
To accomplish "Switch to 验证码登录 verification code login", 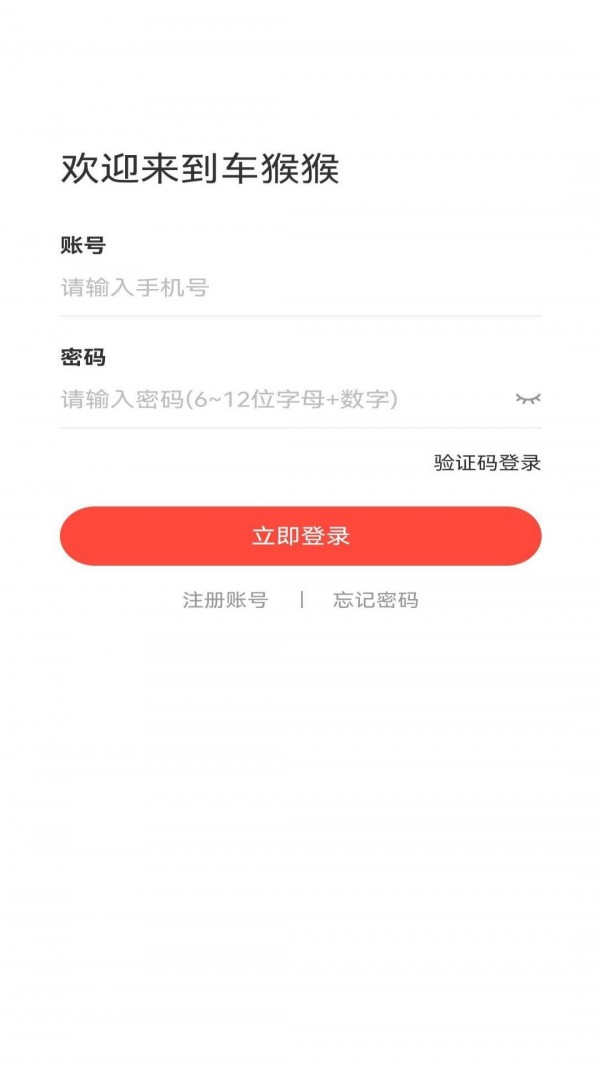I will click(x=487, y=463).
